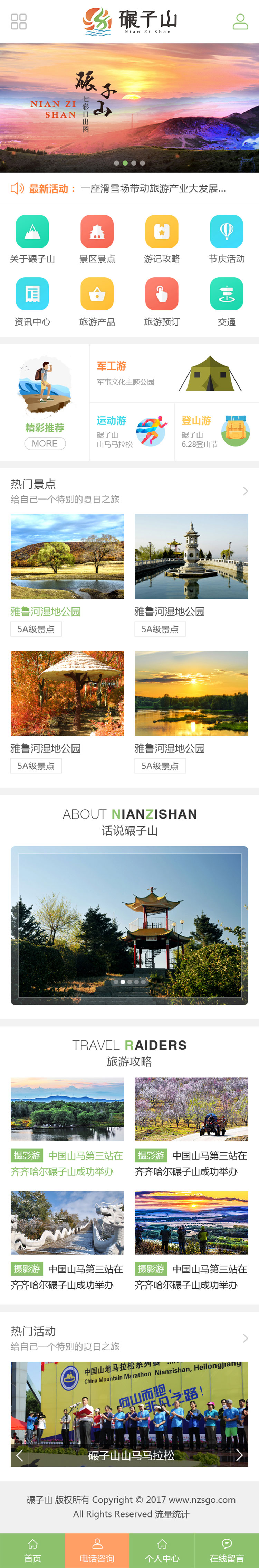Go to next slide in 热门活动 carousel
The image size is (259, 1568).
[x=239, y=1455]
